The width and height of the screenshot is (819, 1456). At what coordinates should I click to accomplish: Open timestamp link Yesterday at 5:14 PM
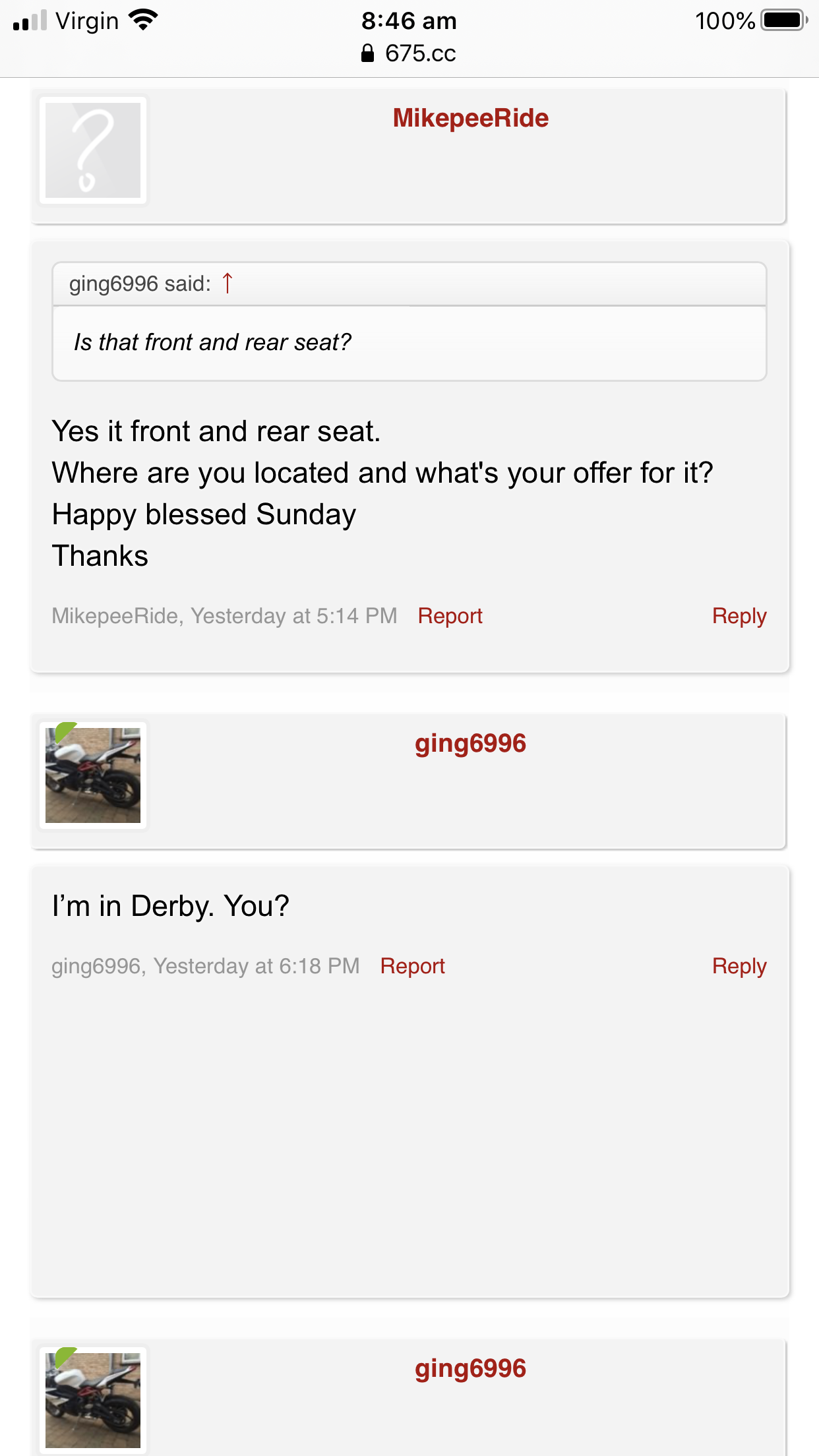293,616
